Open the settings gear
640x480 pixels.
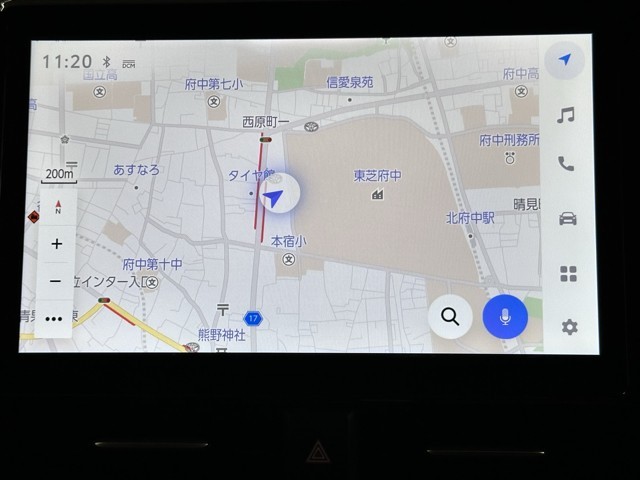click(569, 327)
